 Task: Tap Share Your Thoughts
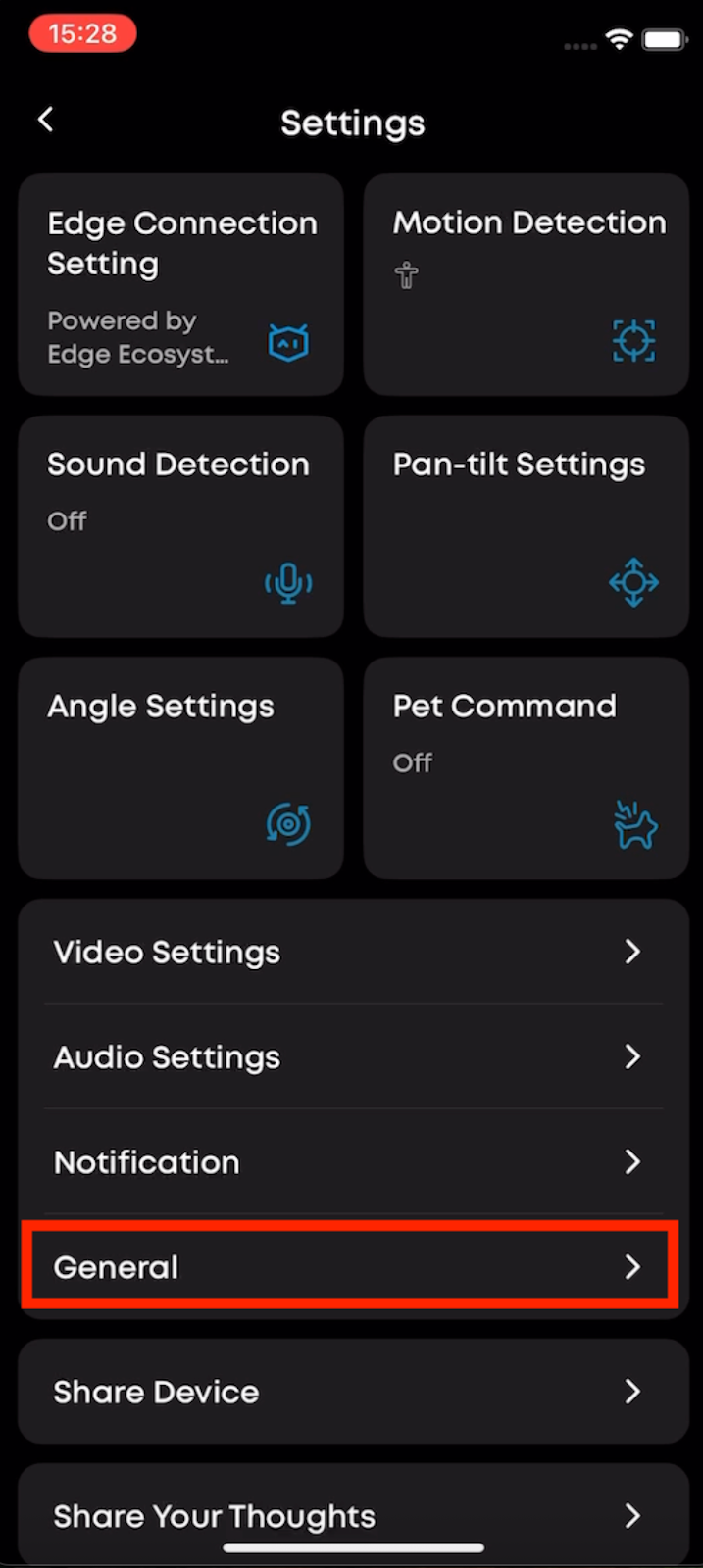coord(353,1515)
